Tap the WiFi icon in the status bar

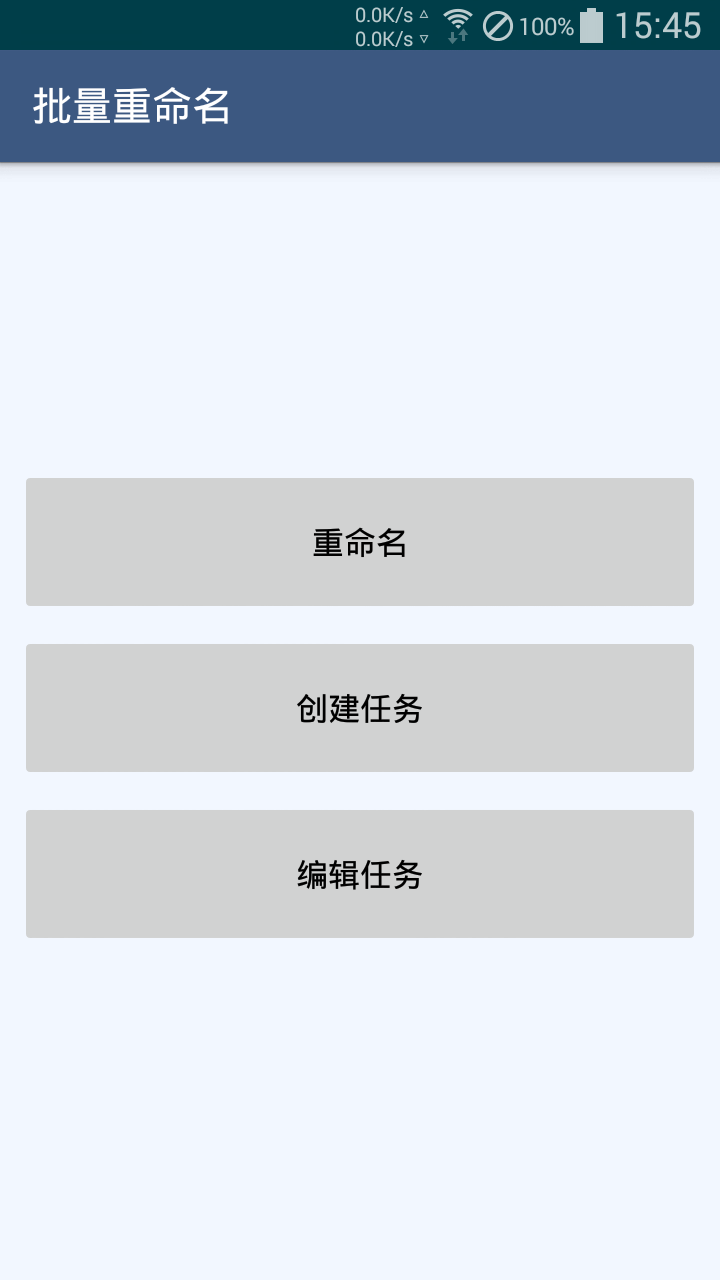point(459,20)
